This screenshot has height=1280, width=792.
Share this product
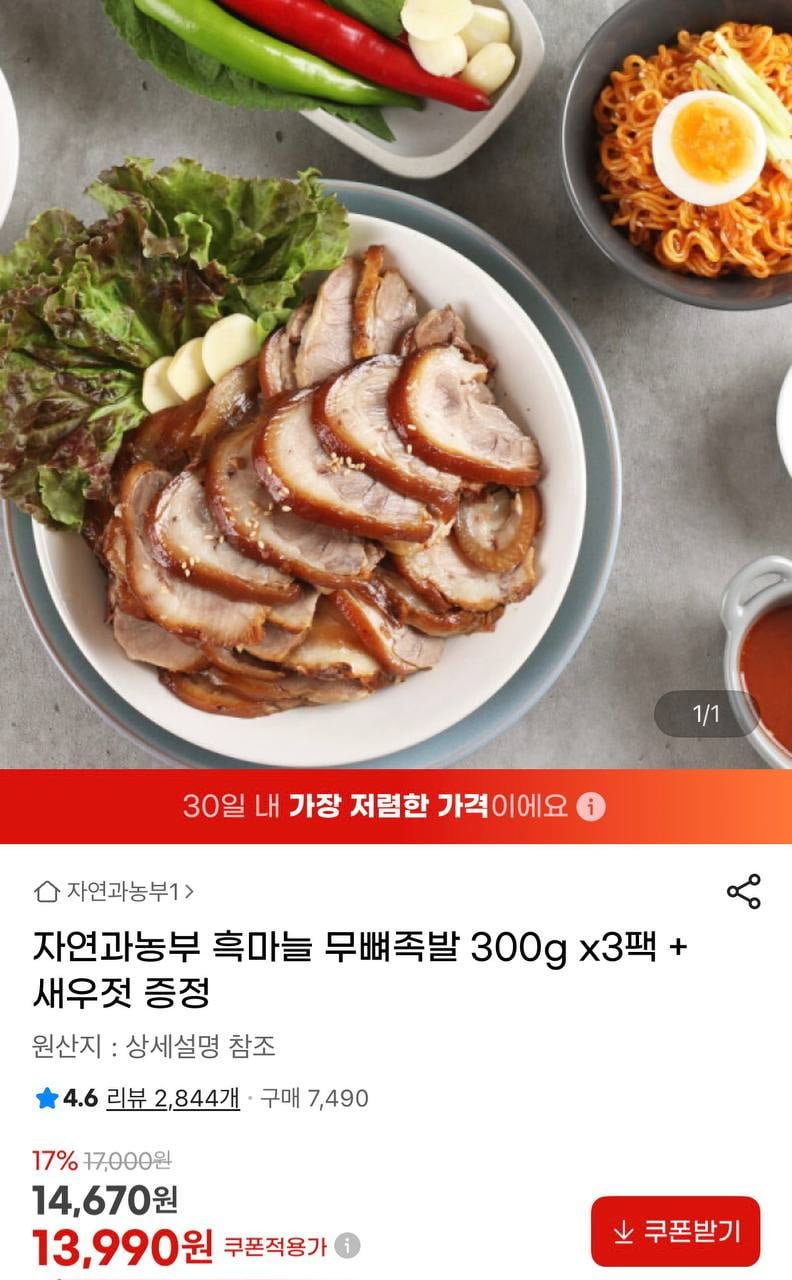pos(743,891)
